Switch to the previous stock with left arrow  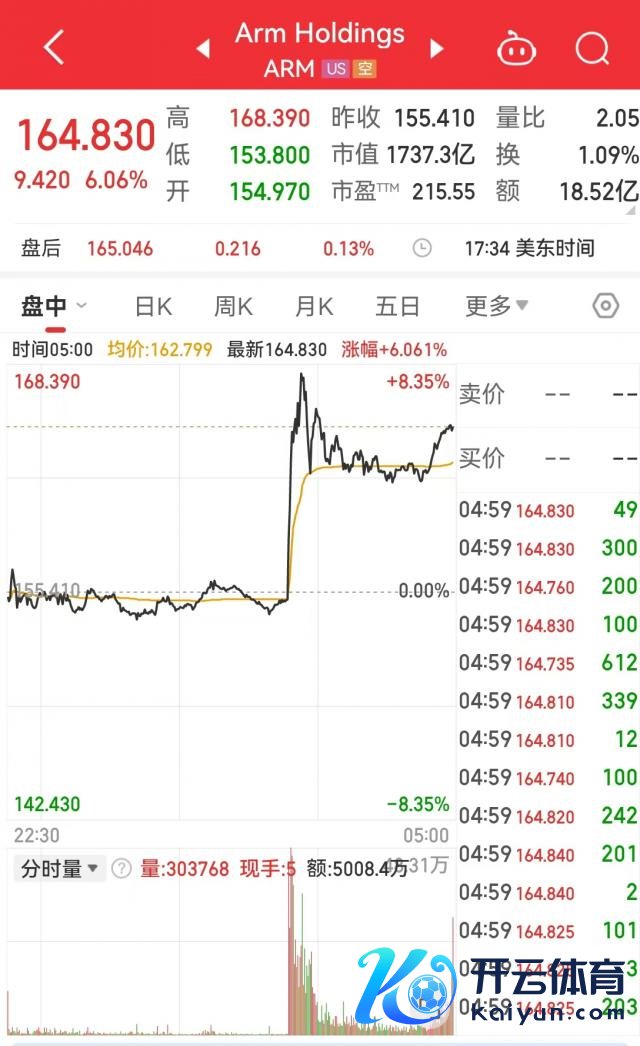click(203, 48)
